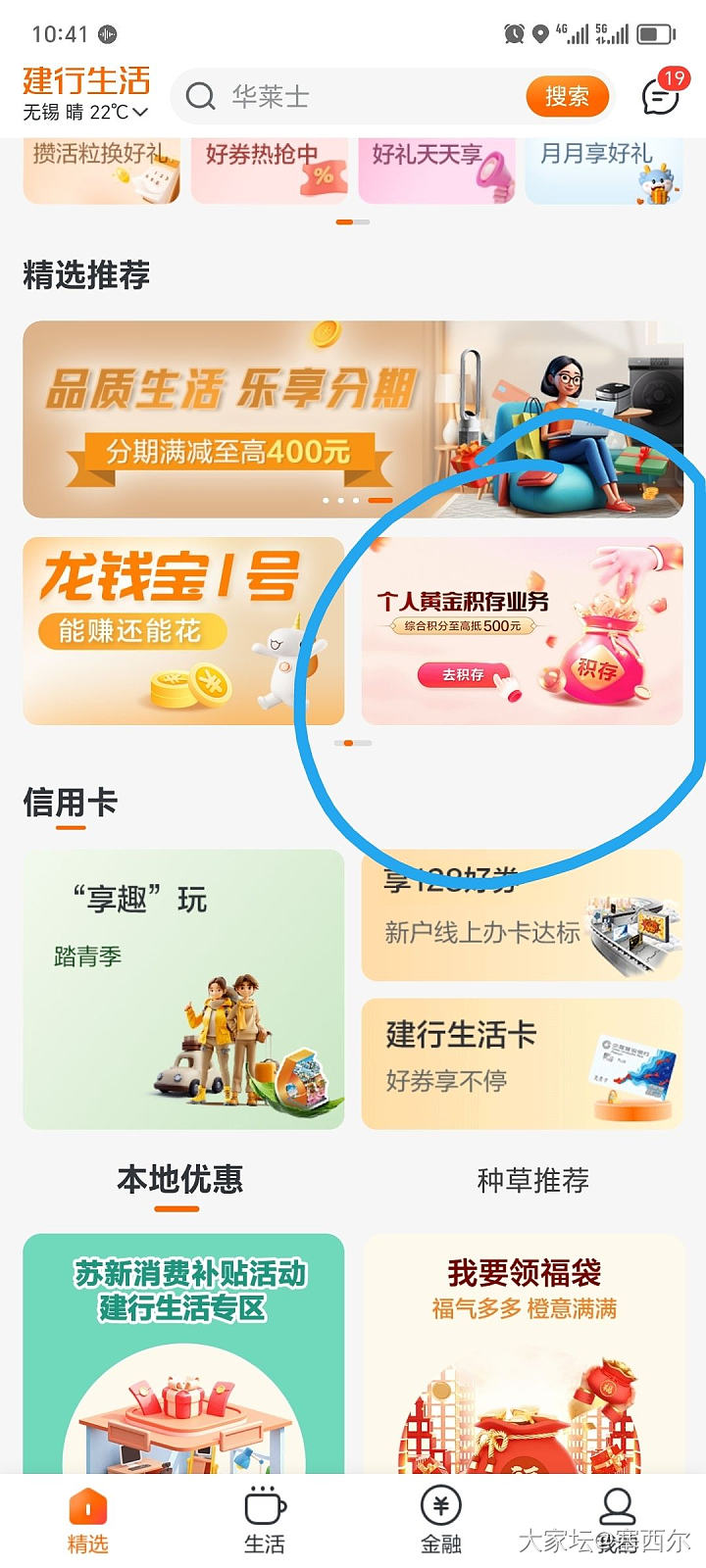Open the 建行生活卡 card
The width and height of the screenshot is (706, 1568).
point(522,1063)
